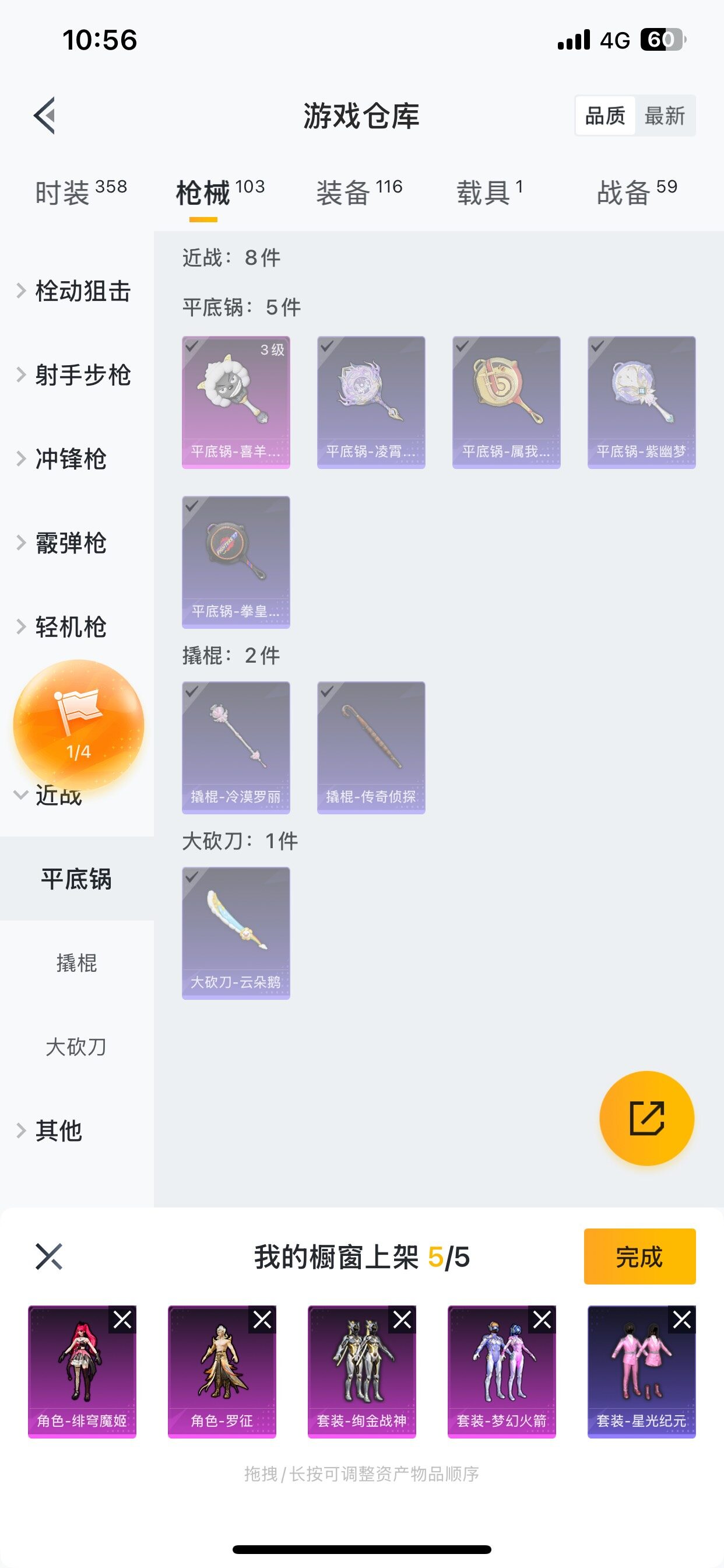Go back using the top-left arrow
724x1568 pixels.
(45, 115)
